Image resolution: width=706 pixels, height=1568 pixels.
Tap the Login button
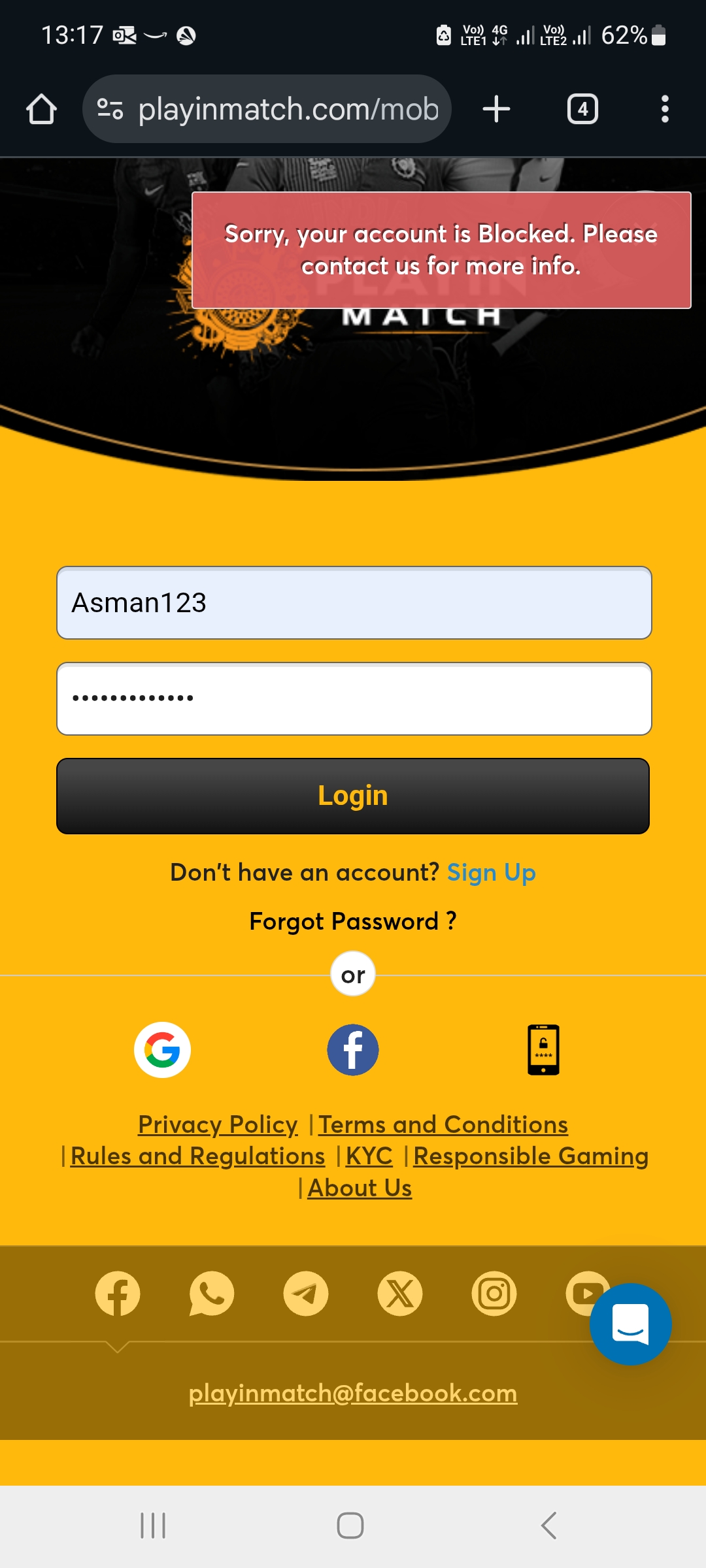353,796
